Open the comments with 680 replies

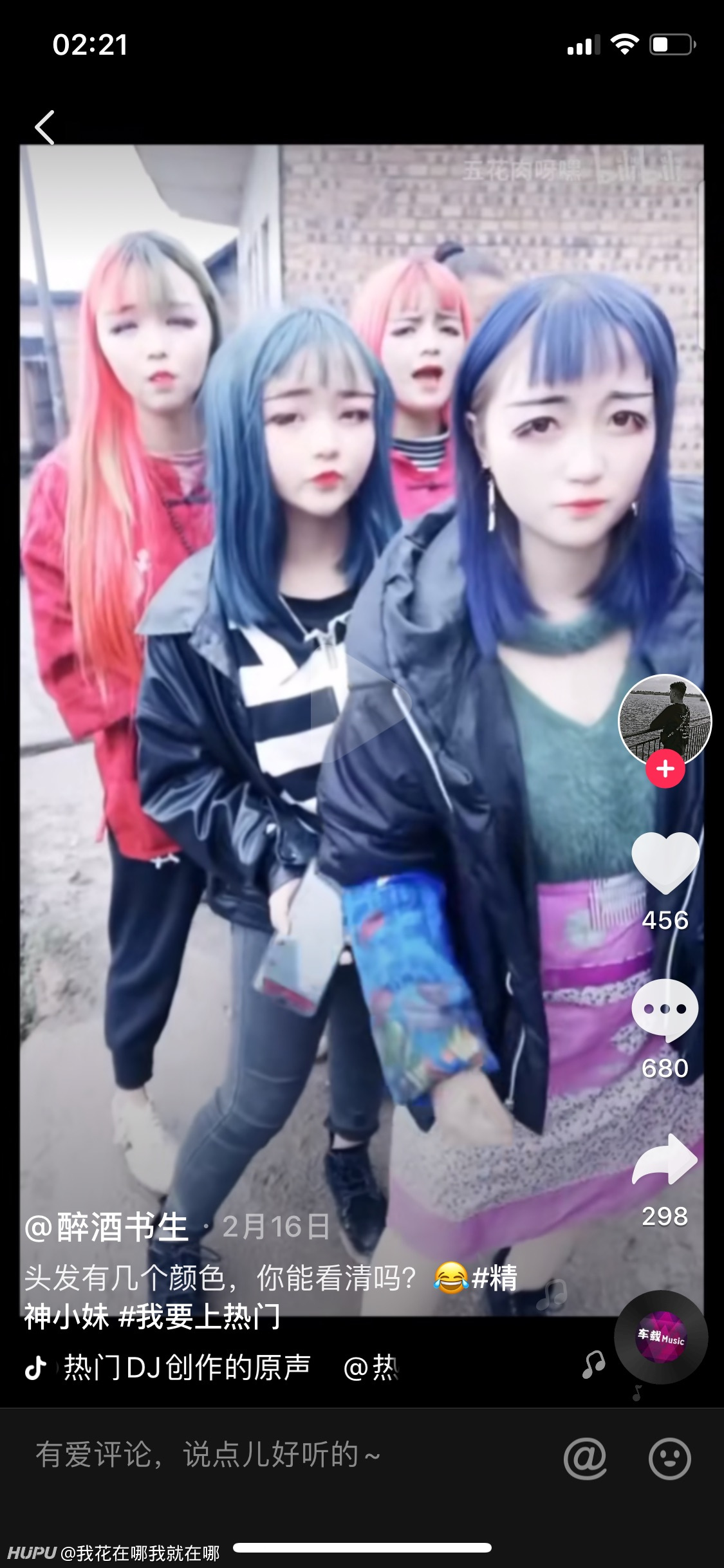pos(665,1011)
